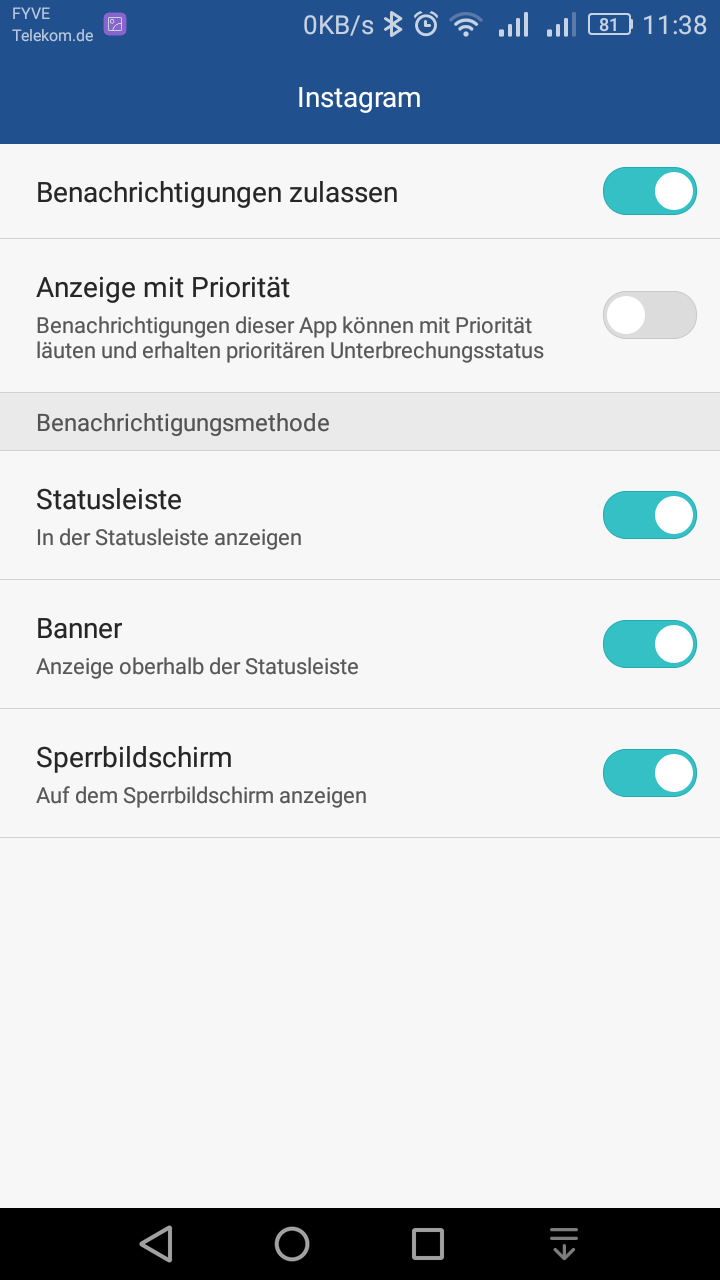Viewport: 720px width, 1280px height.
Task: Hide the navigation bar with the arrow
Action: [x=564, y=1244]
